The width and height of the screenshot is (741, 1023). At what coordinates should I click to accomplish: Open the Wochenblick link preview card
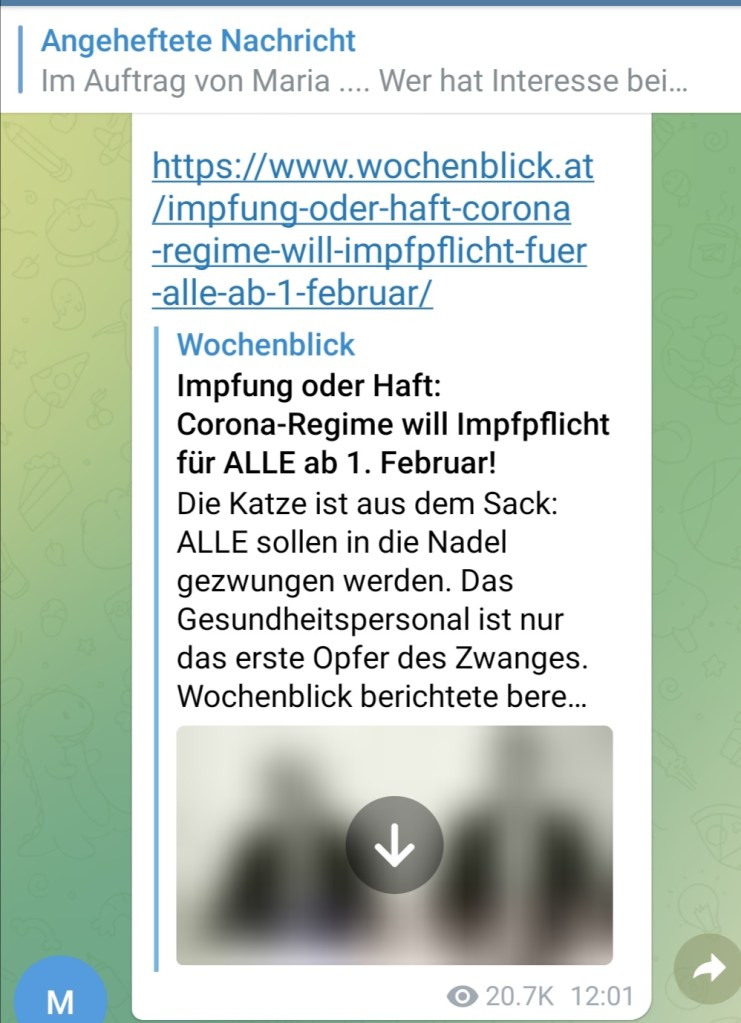click(393, 520)
